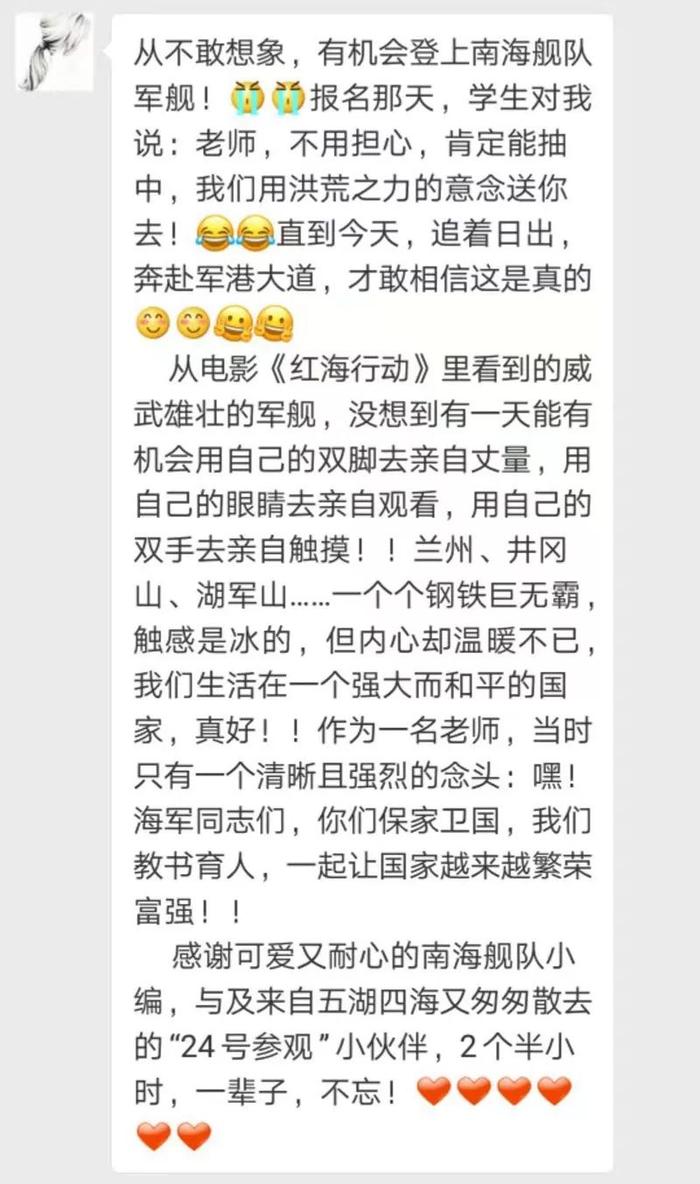
Task: Open the message sender's avatar profile
Action: coord(54,53)
